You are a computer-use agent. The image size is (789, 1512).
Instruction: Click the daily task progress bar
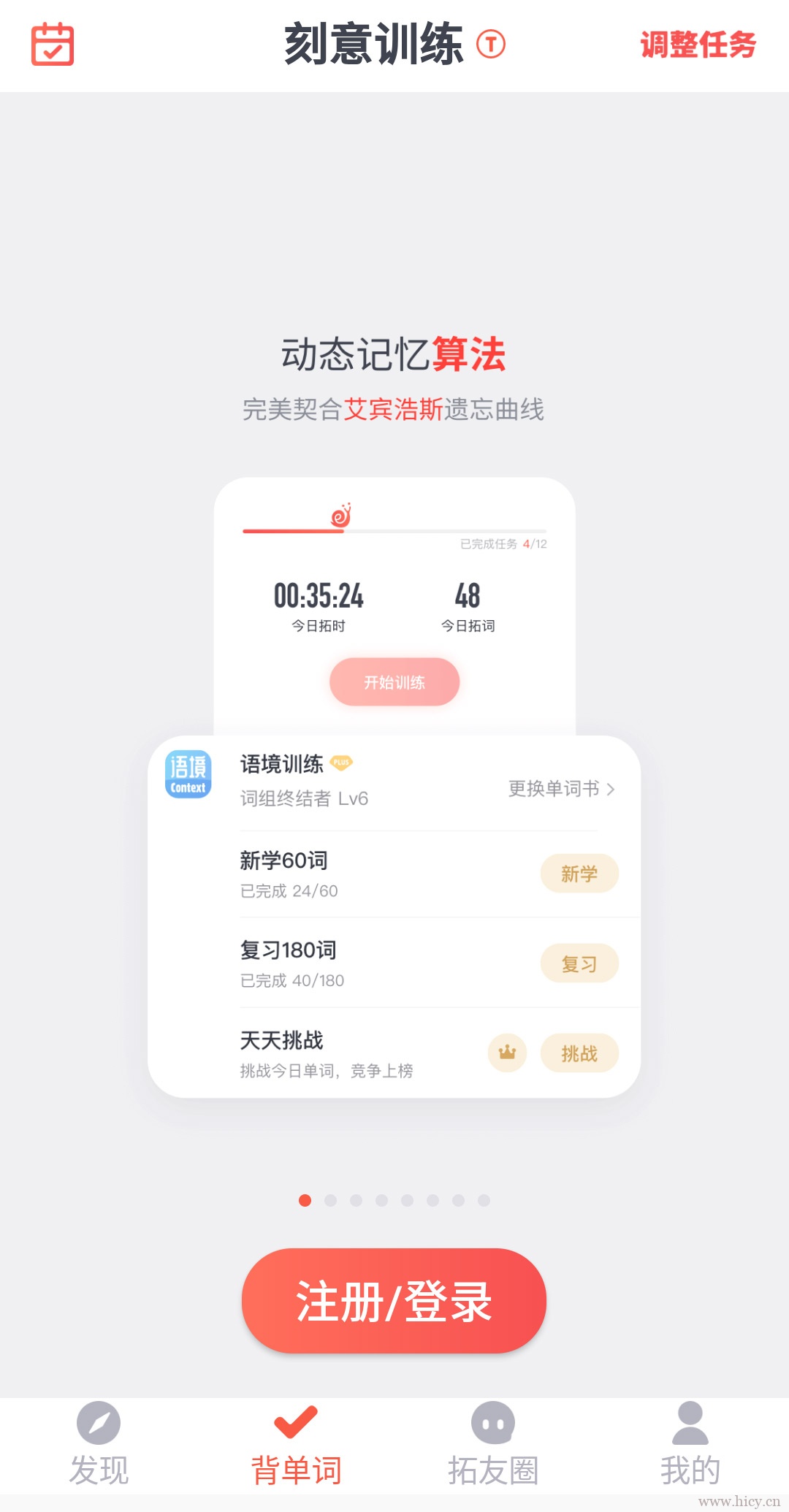394,532
